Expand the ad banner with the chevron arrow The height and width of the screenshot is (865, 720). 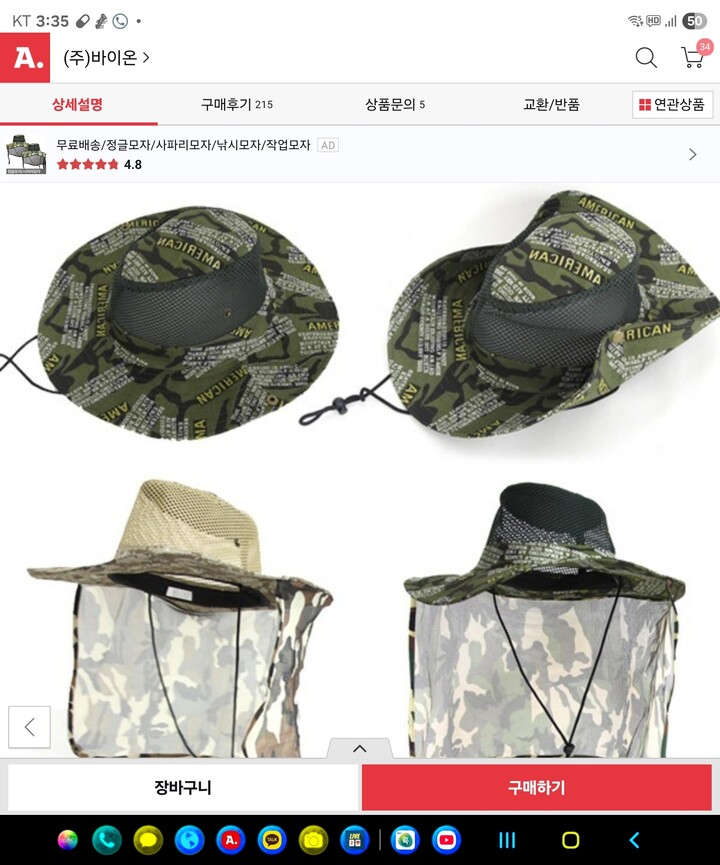pyautogui.click(x=694, y=154)
